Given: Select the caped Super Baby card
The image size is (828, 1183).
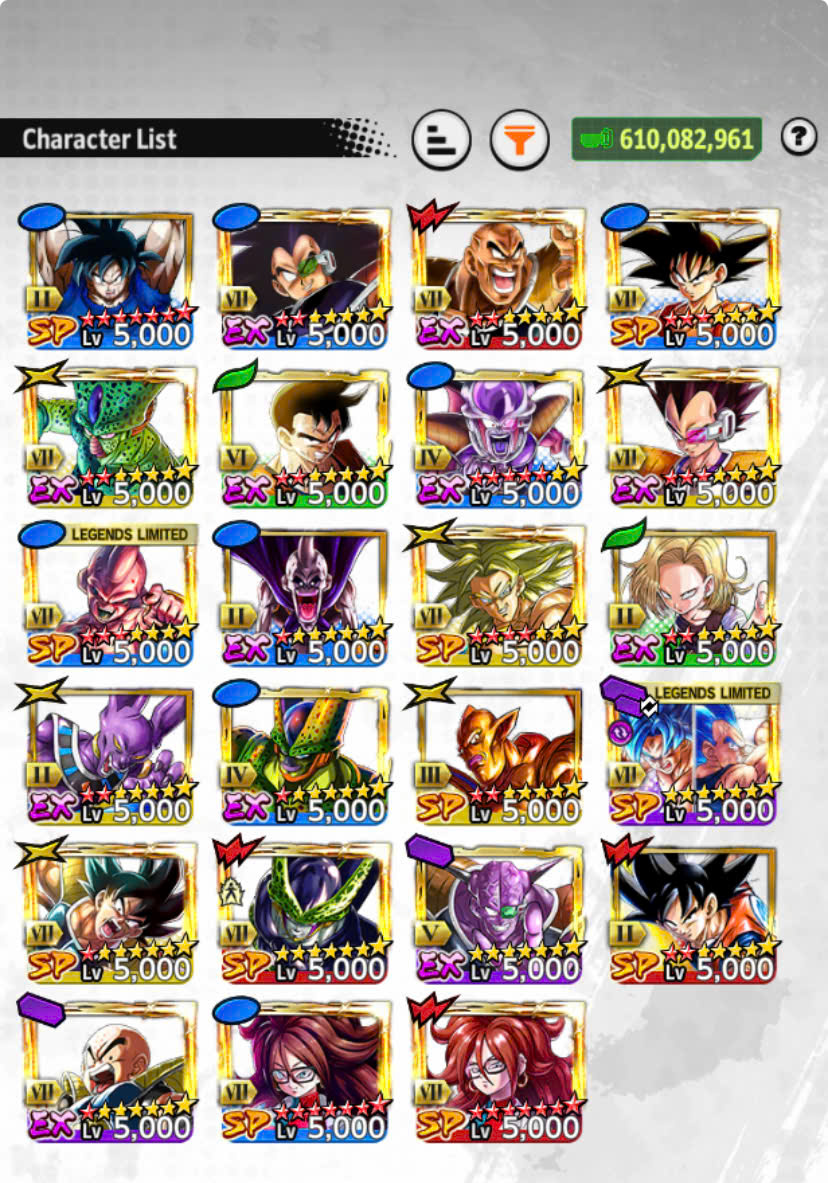Looking at the screenshot, I should point(303,595).
